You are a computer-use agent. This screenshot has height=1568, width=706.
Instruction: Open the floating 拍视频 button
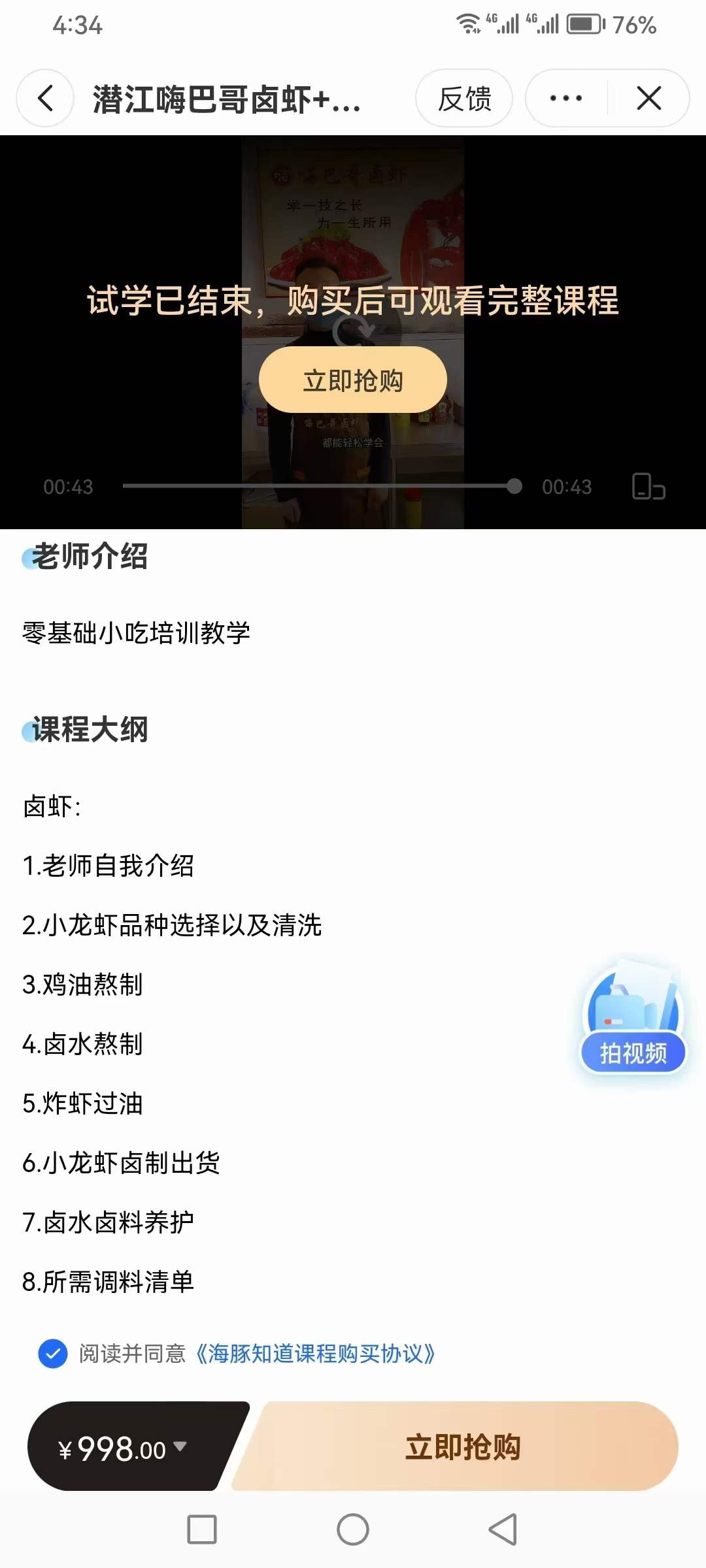point(633,1019)
